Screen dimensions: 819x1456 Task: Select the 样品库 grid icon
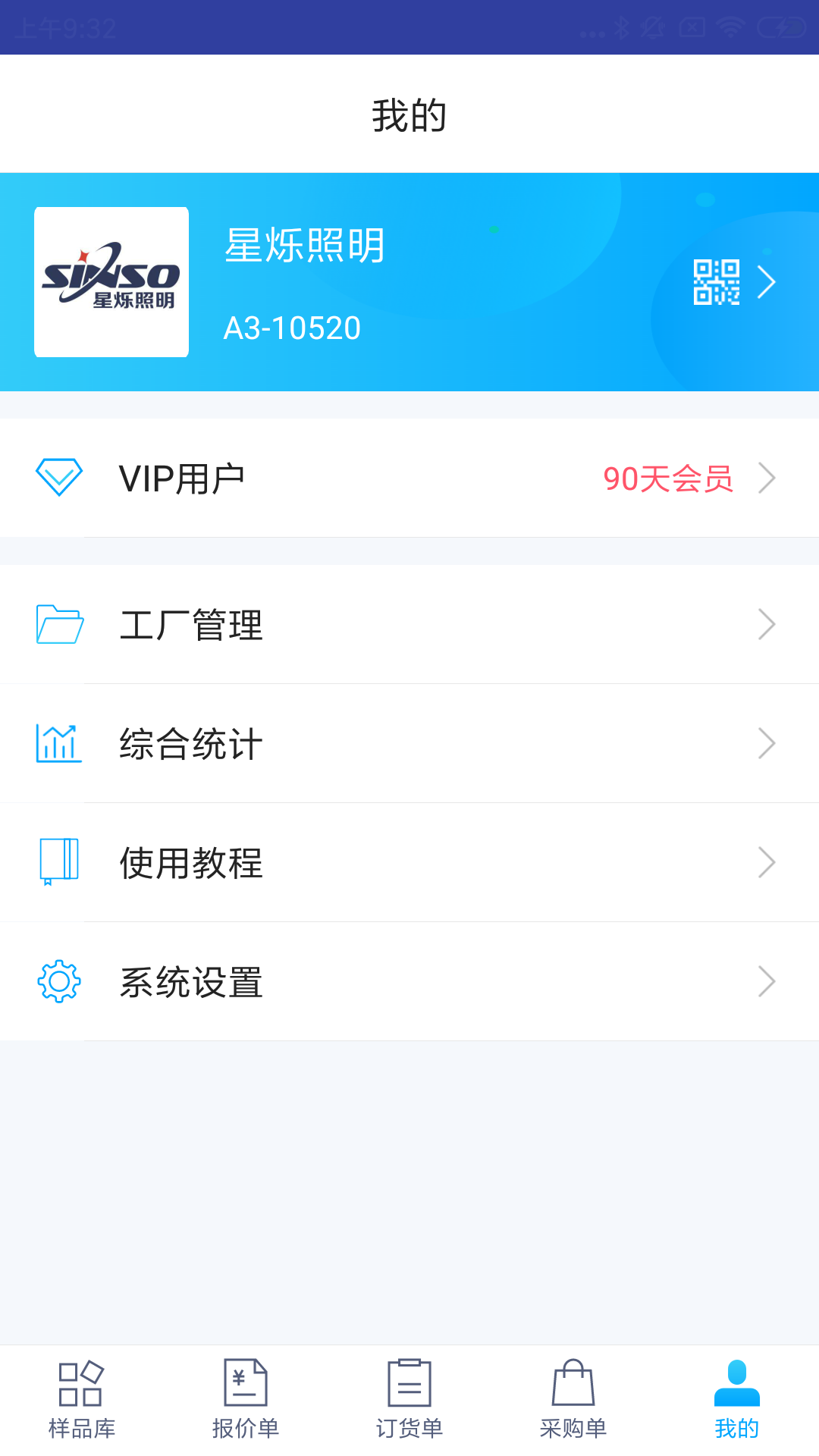82,1386
